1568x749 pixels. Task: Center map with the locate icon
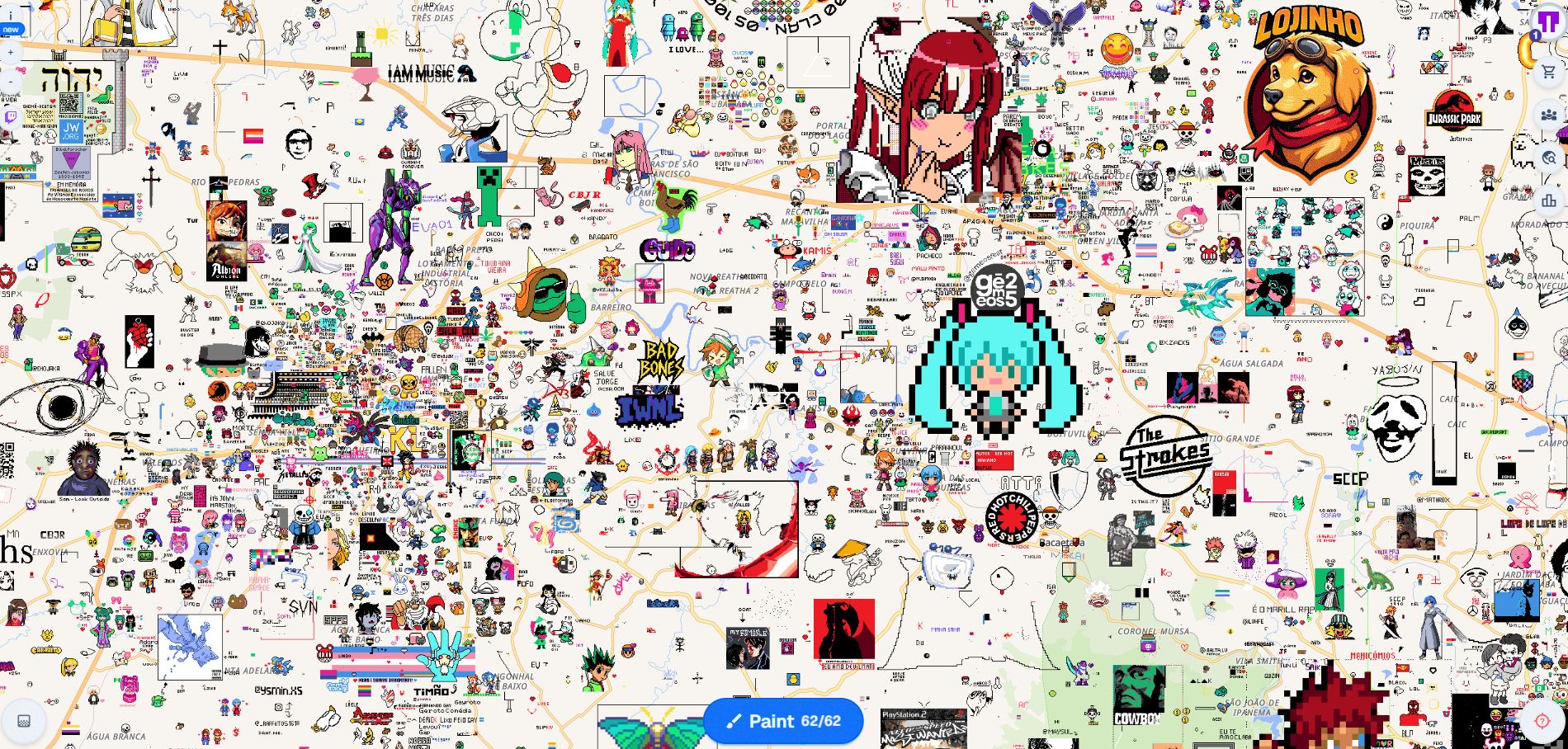(x=1542, y=721)
